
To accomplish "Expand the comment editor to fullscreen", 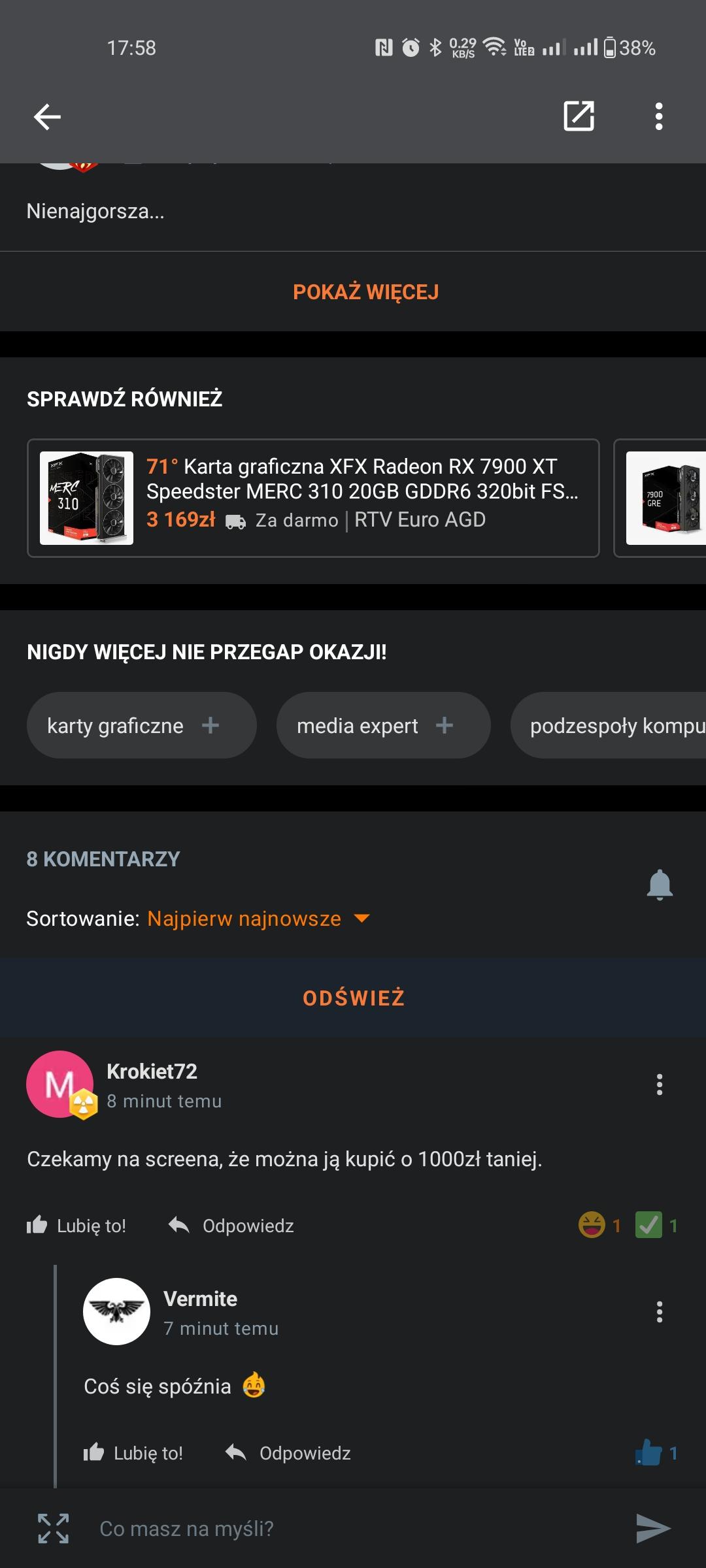I will point(54,1529).
